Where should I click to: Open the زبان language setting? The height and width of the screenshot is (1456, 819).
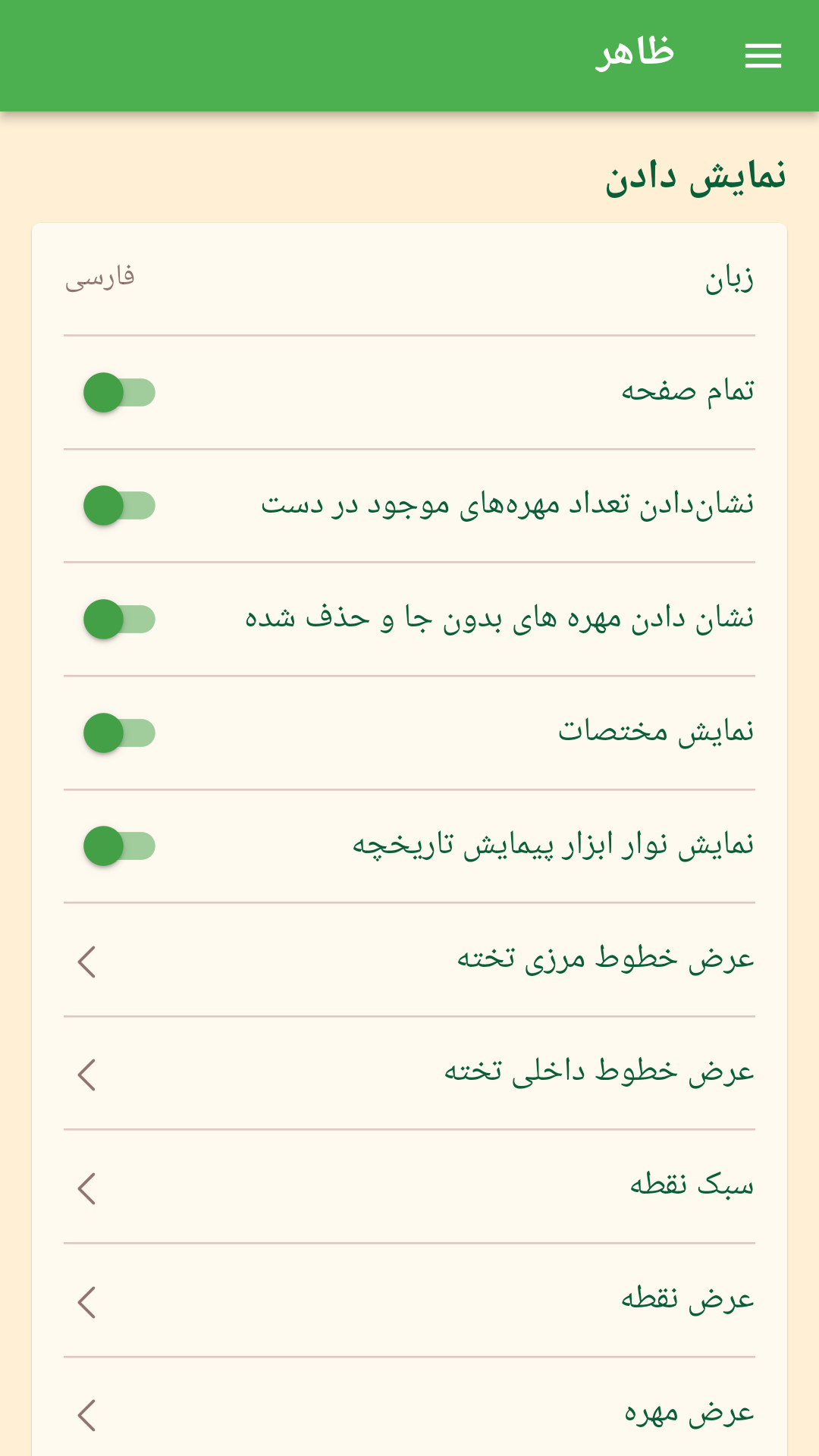click(409, 279)
